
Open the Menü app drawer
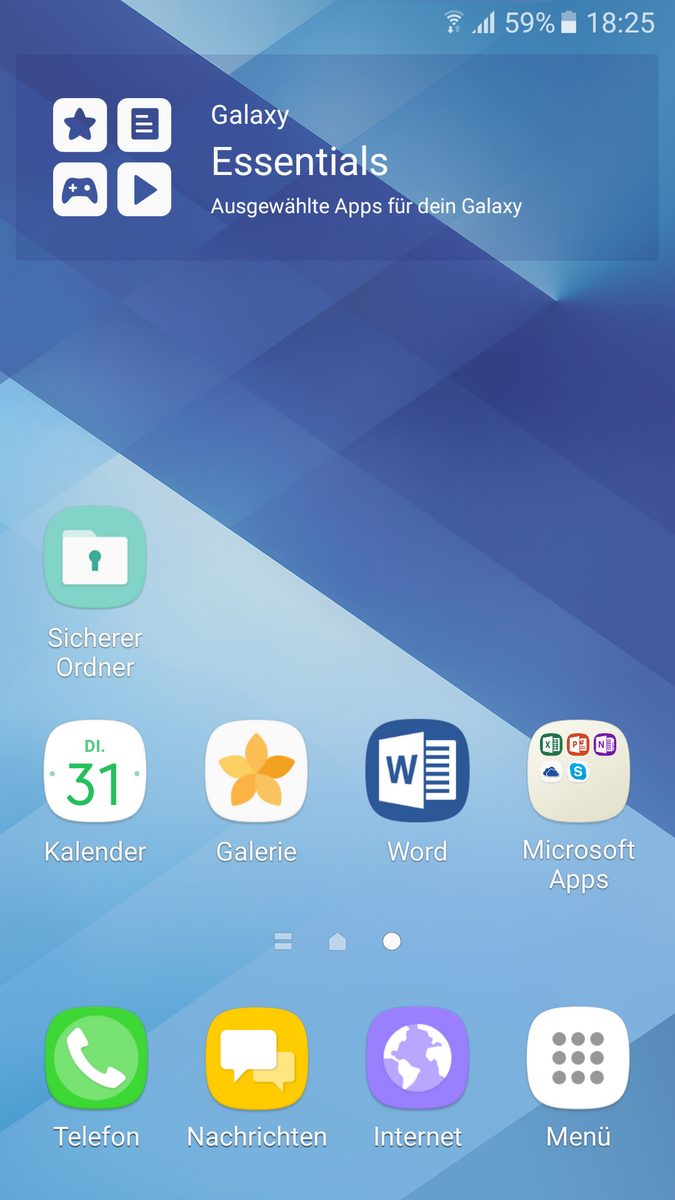(x=578, y=1058)
